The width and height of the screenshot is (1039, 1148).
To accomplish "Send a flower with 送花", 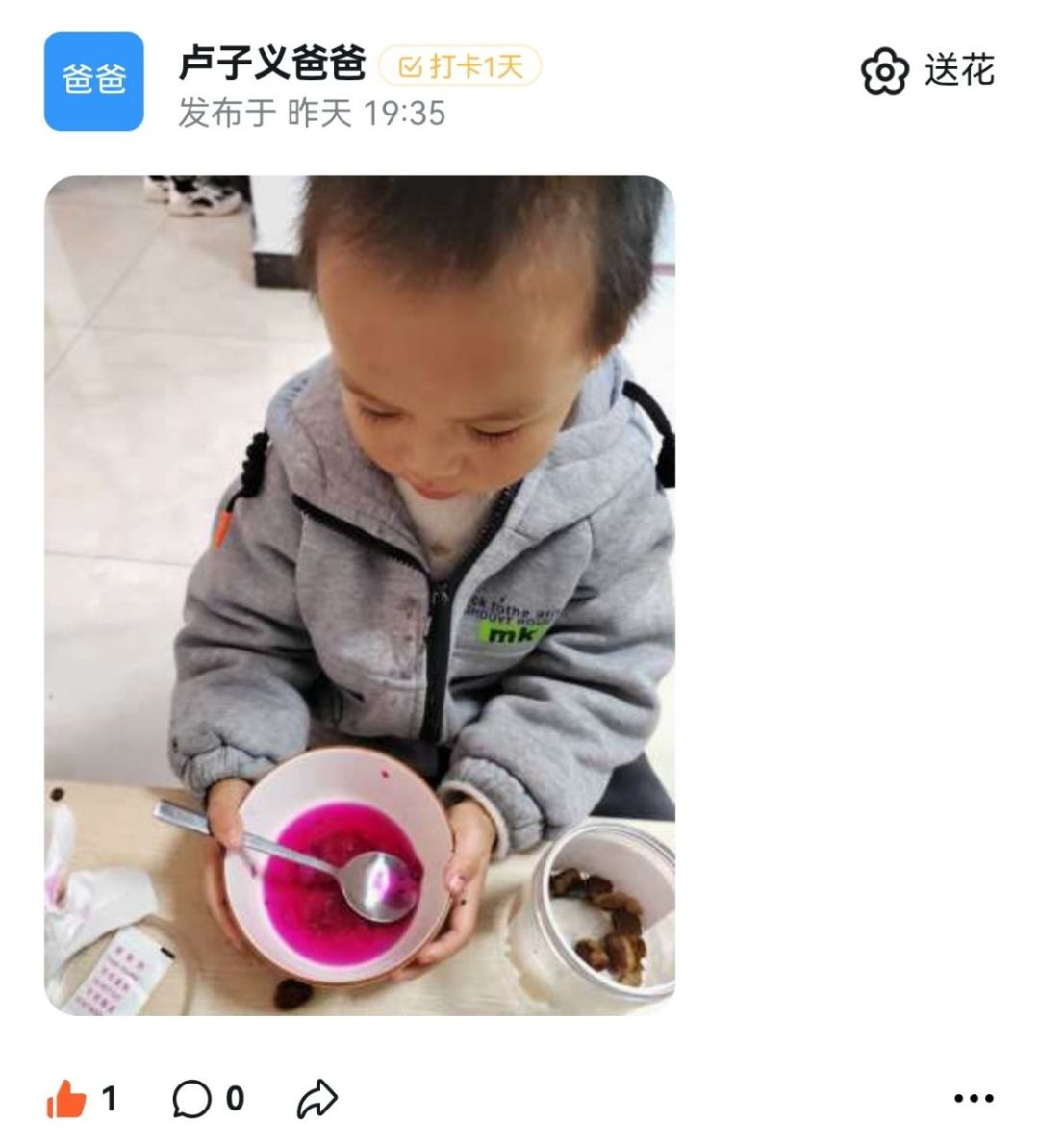I will [927, 71].
